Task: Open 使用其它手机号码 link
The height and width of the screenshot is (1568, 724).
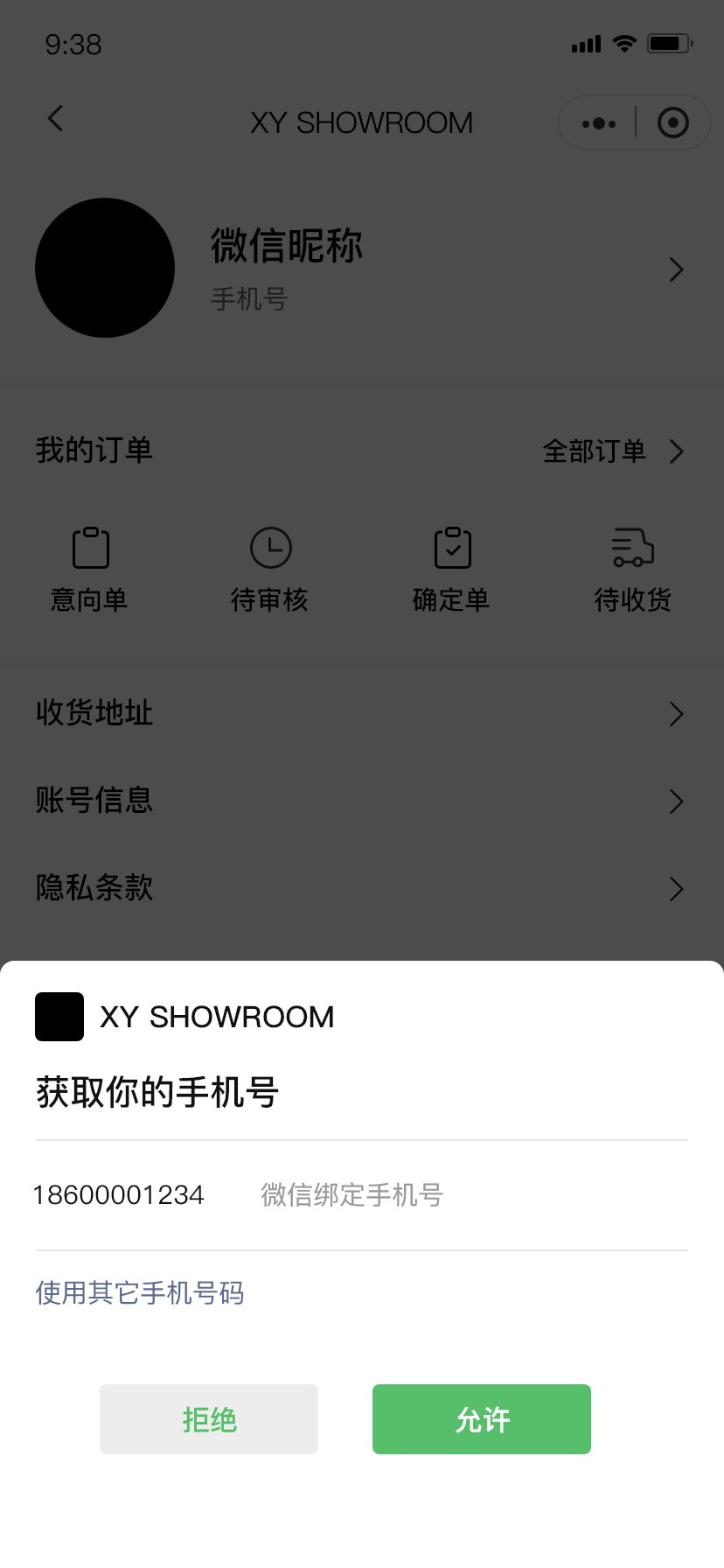Action: click(140, 1292)
